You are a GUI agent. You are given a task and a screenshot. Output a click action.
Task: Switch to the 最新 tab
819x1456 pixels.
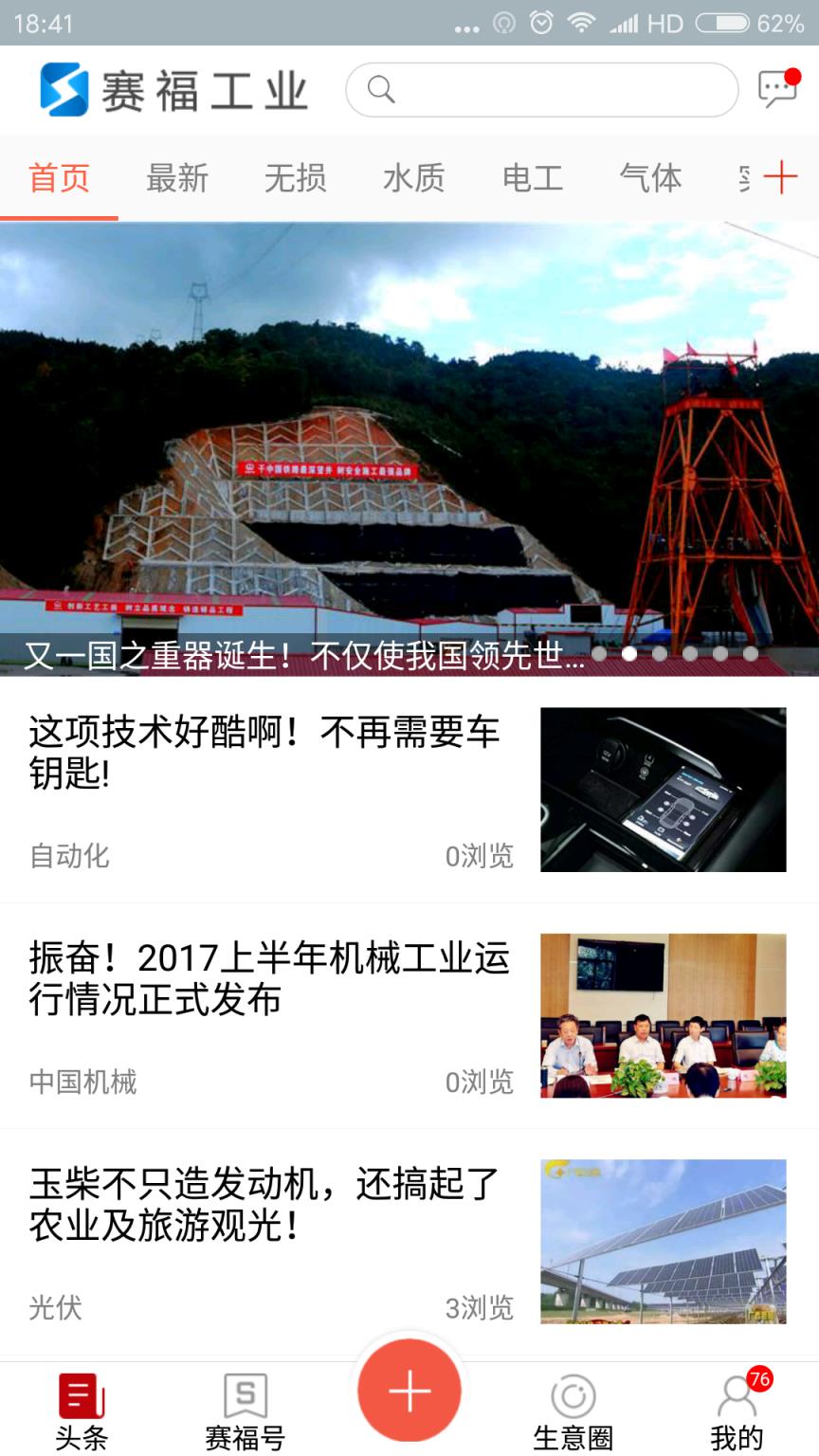tap(178, 178)
